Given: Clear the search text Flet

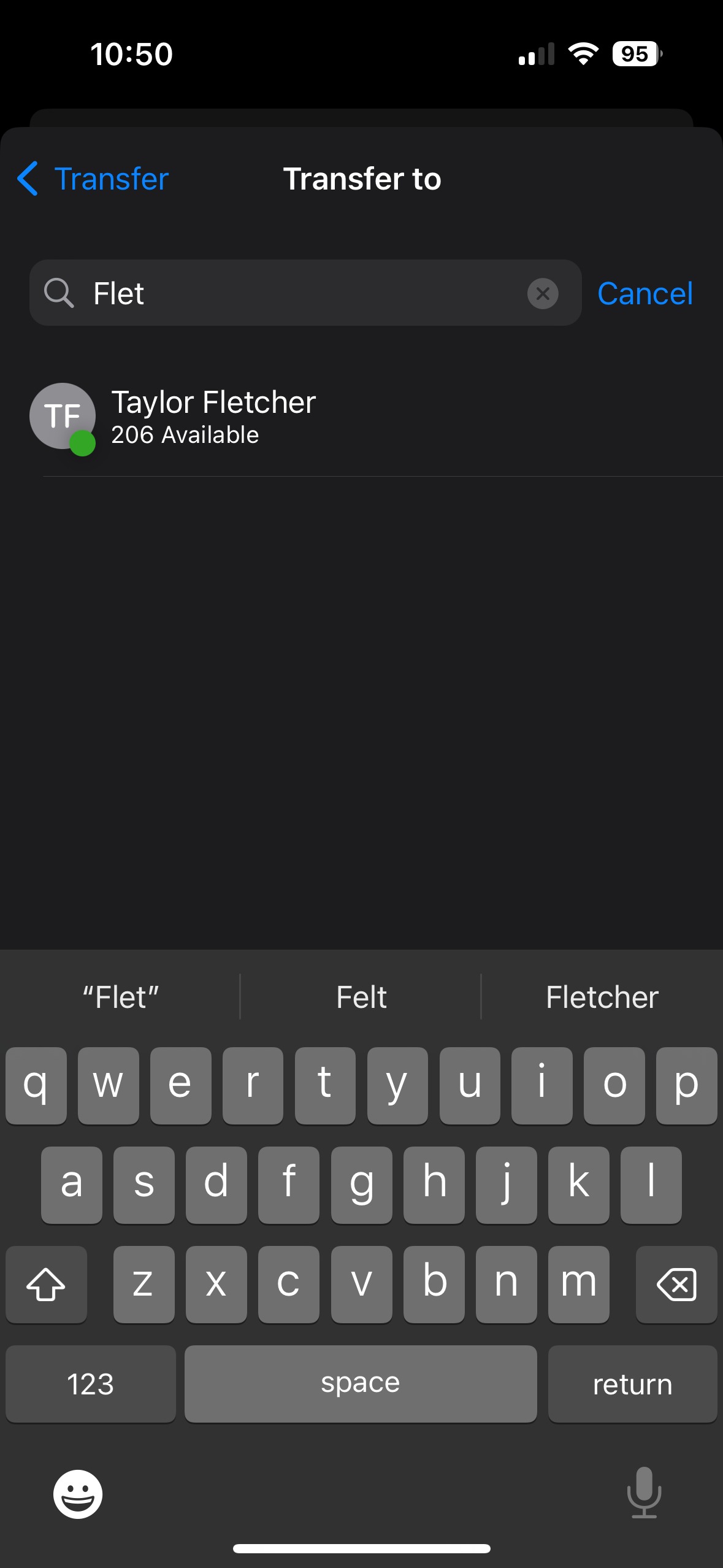Looking at the screenshot, I should 543,294.
